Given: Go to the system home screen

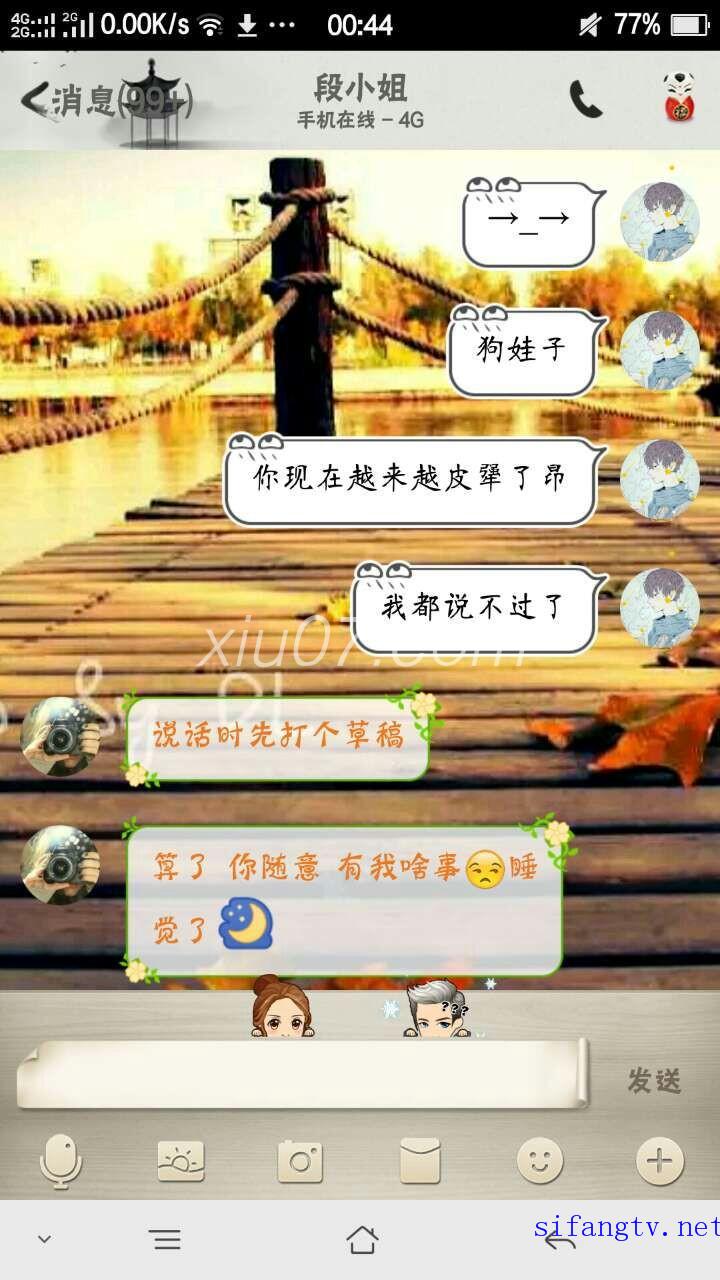Looking at the screenshot, I should [362, 1240].
